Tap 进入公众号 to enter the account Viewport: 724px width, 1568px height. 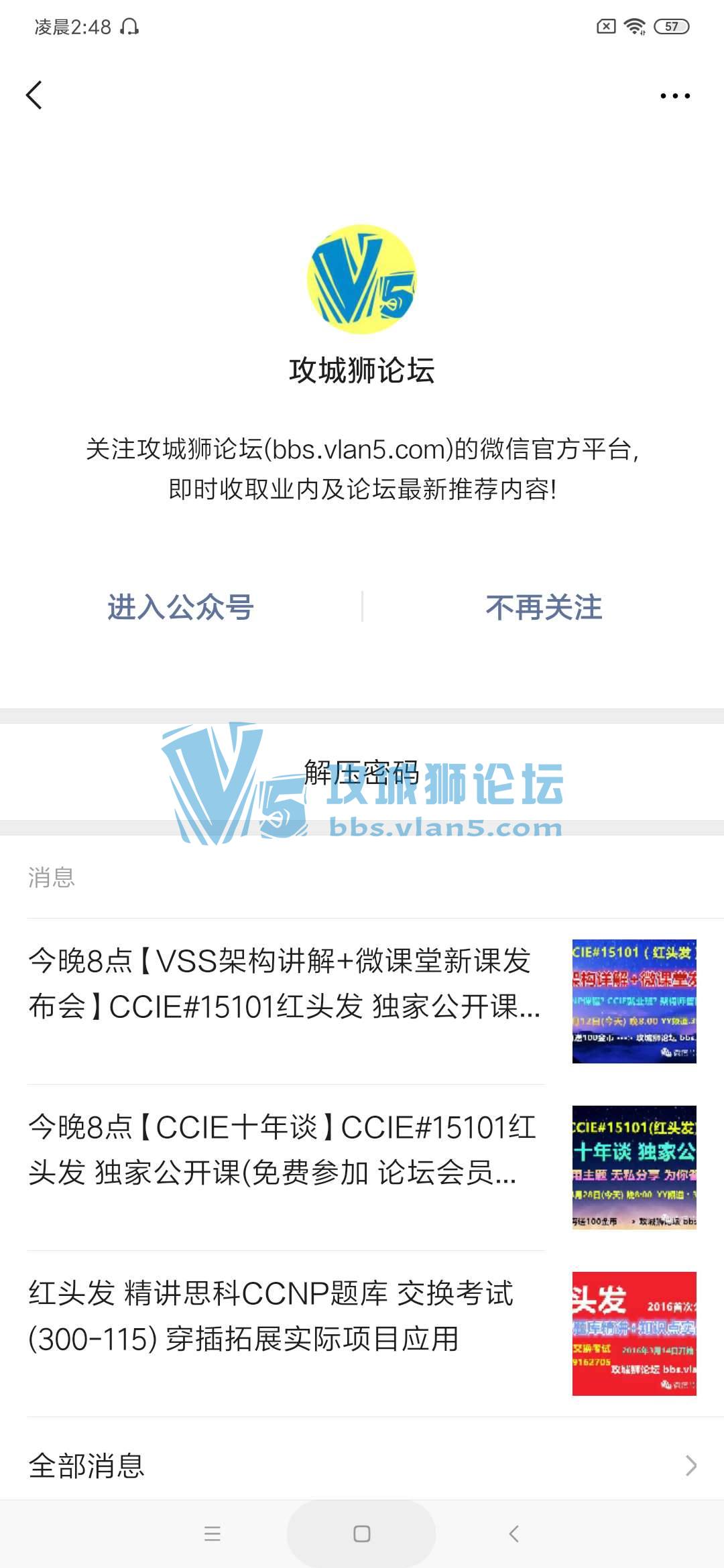pos(180,607)
